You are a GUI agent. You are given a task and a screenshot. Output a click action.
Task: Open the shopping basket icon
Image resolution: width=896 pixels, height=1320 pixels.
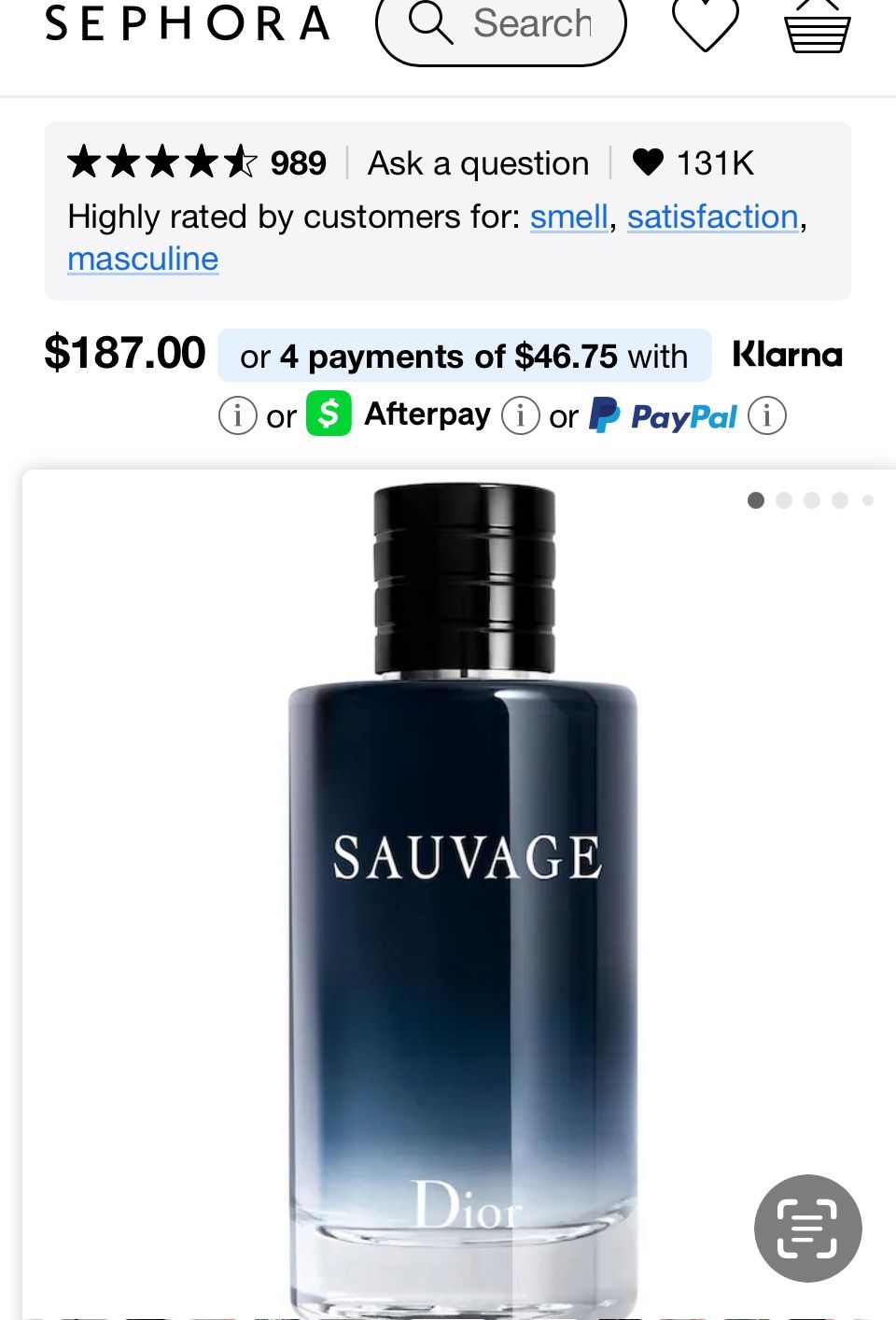click(x=818, y=28)
